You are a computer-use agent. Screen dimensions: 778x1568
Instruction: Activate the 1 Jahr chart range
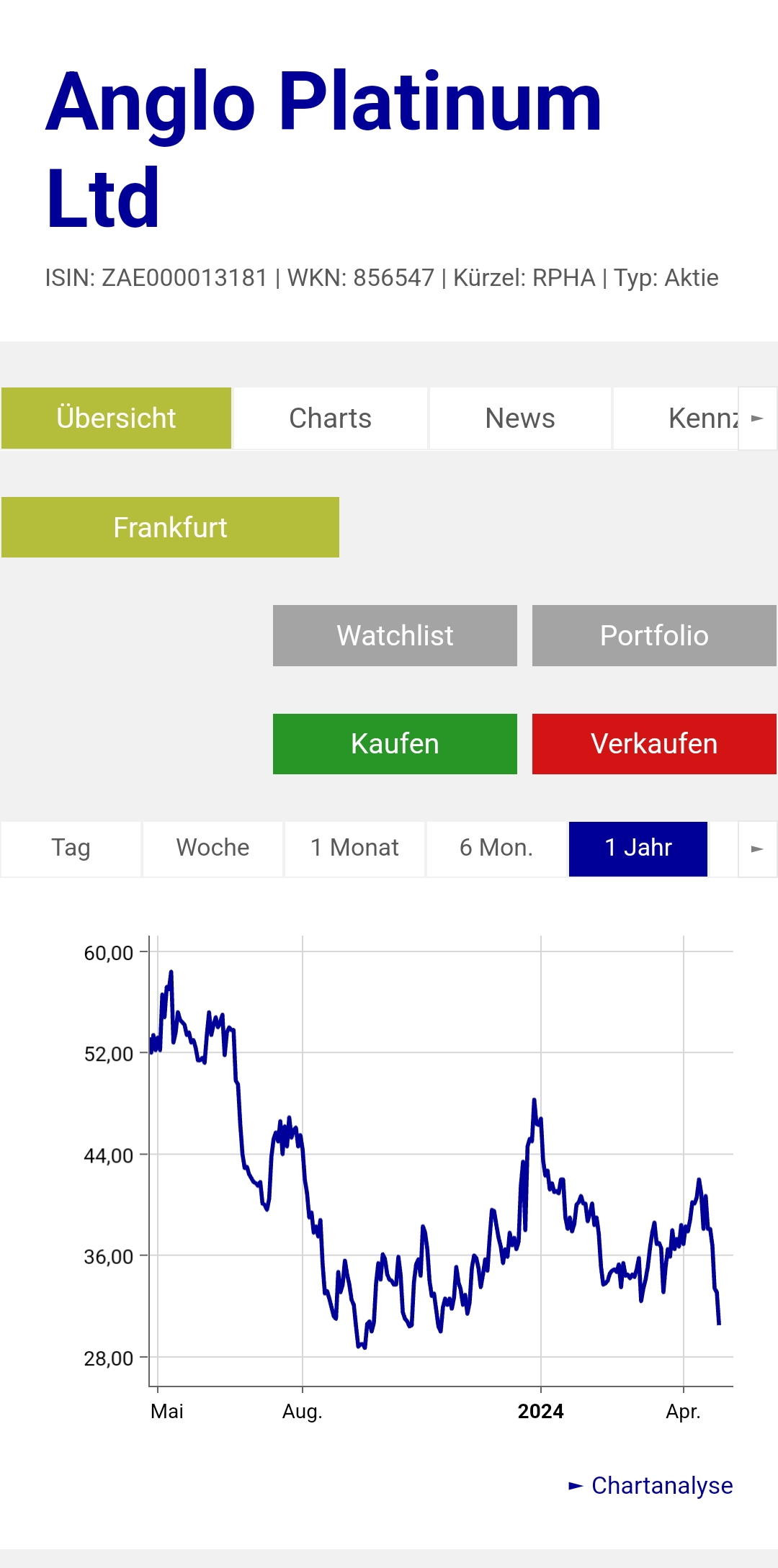point(638,848)
